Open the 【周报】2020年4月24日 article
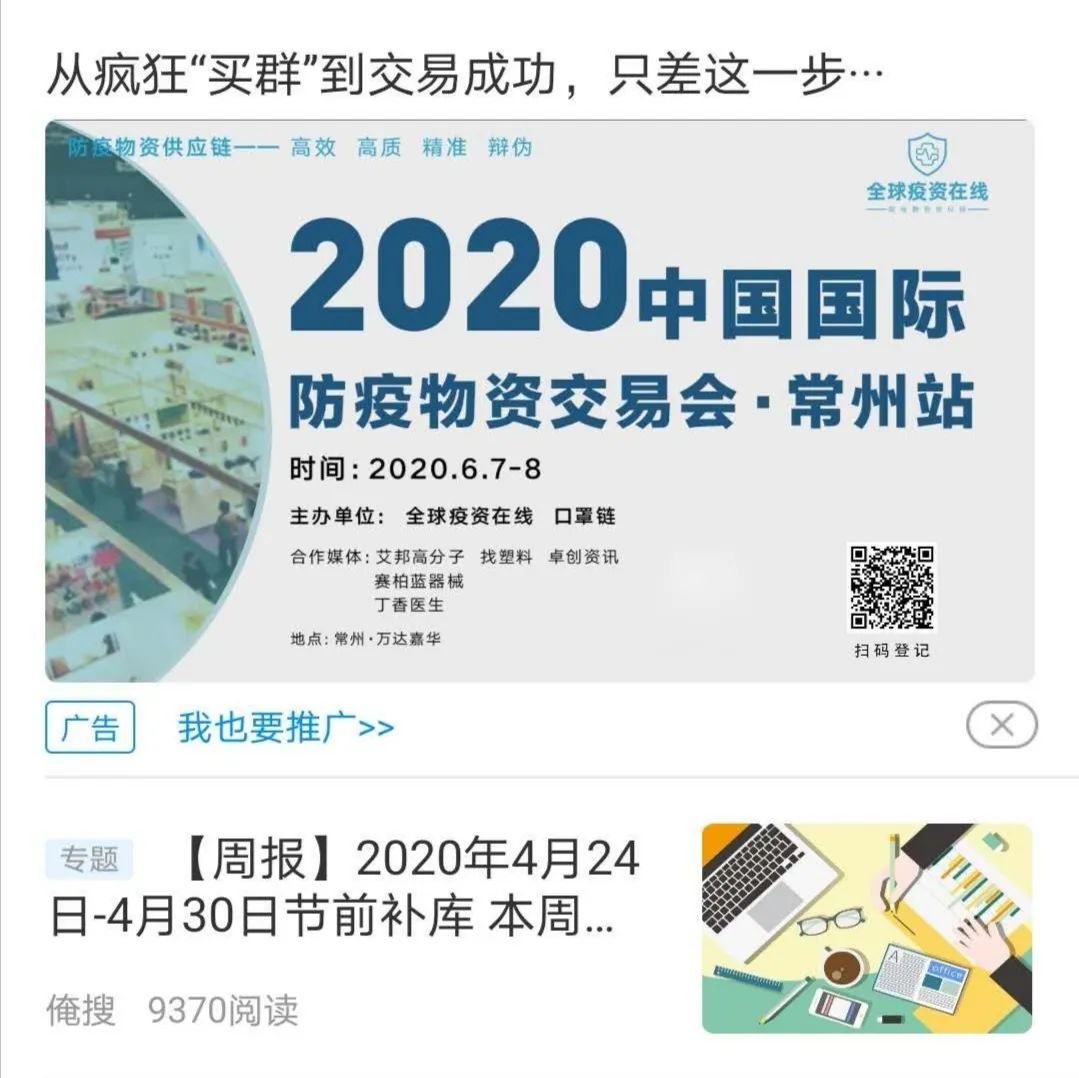Viewport: 1079px width, 1078px height. click(345, 888)
